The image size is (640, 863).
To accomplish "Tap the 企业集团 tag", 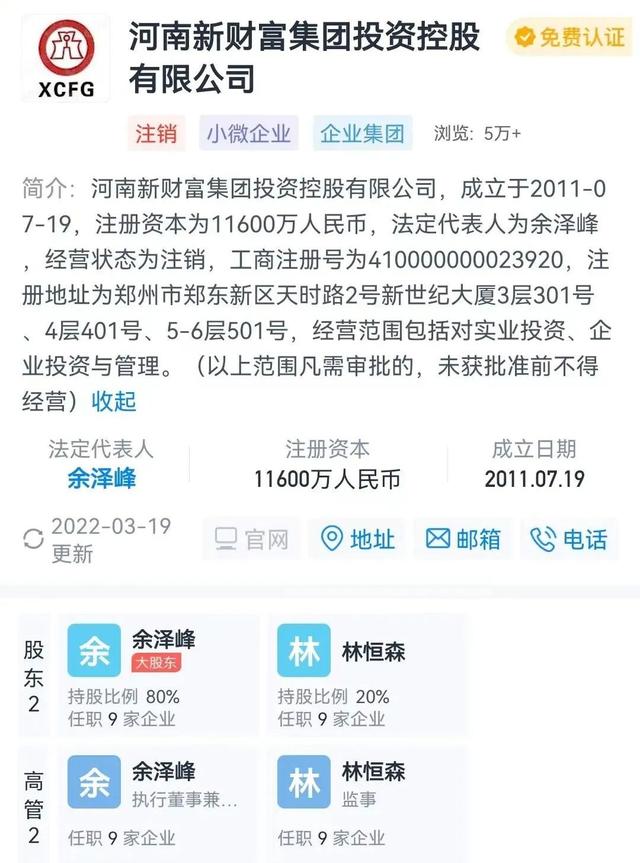I will point(363,133).
